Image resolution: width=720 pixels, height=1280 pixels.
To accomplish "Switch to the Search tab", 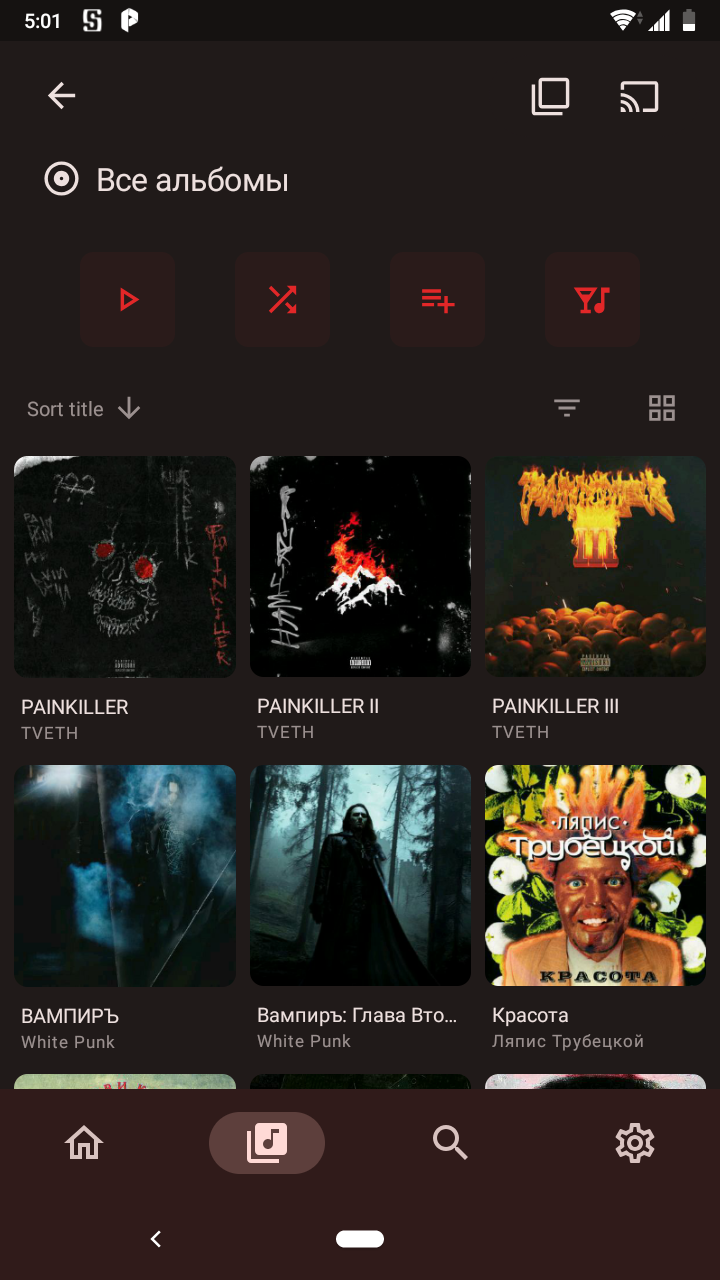I will click(x=450, y=1142).
